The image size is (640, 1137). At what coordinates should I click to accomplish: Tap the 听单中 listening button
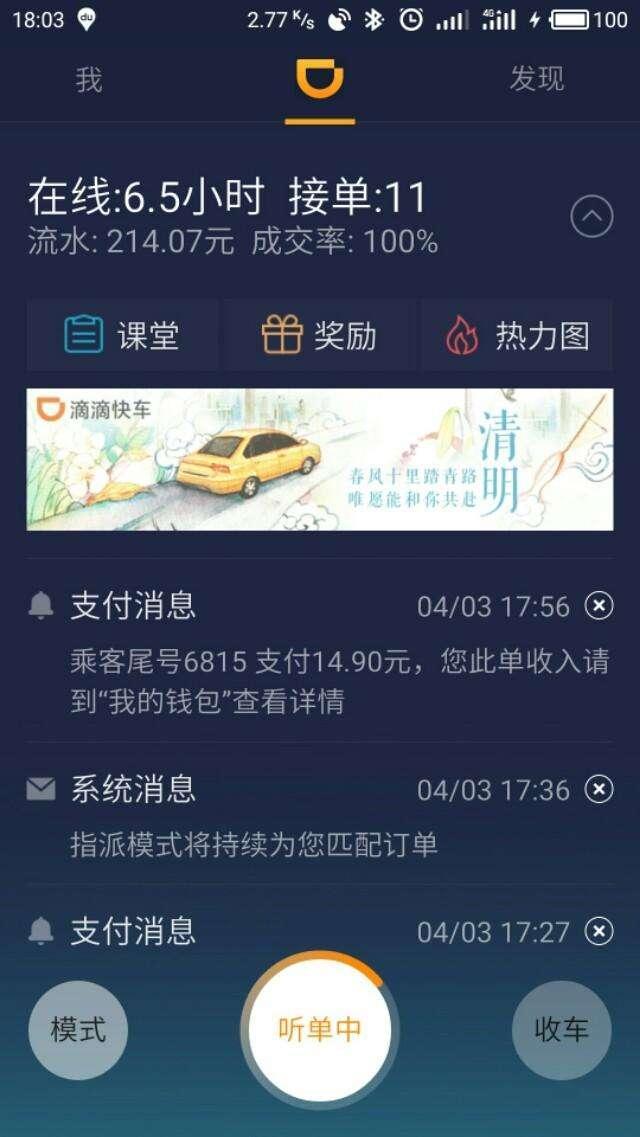point(320,1030)
